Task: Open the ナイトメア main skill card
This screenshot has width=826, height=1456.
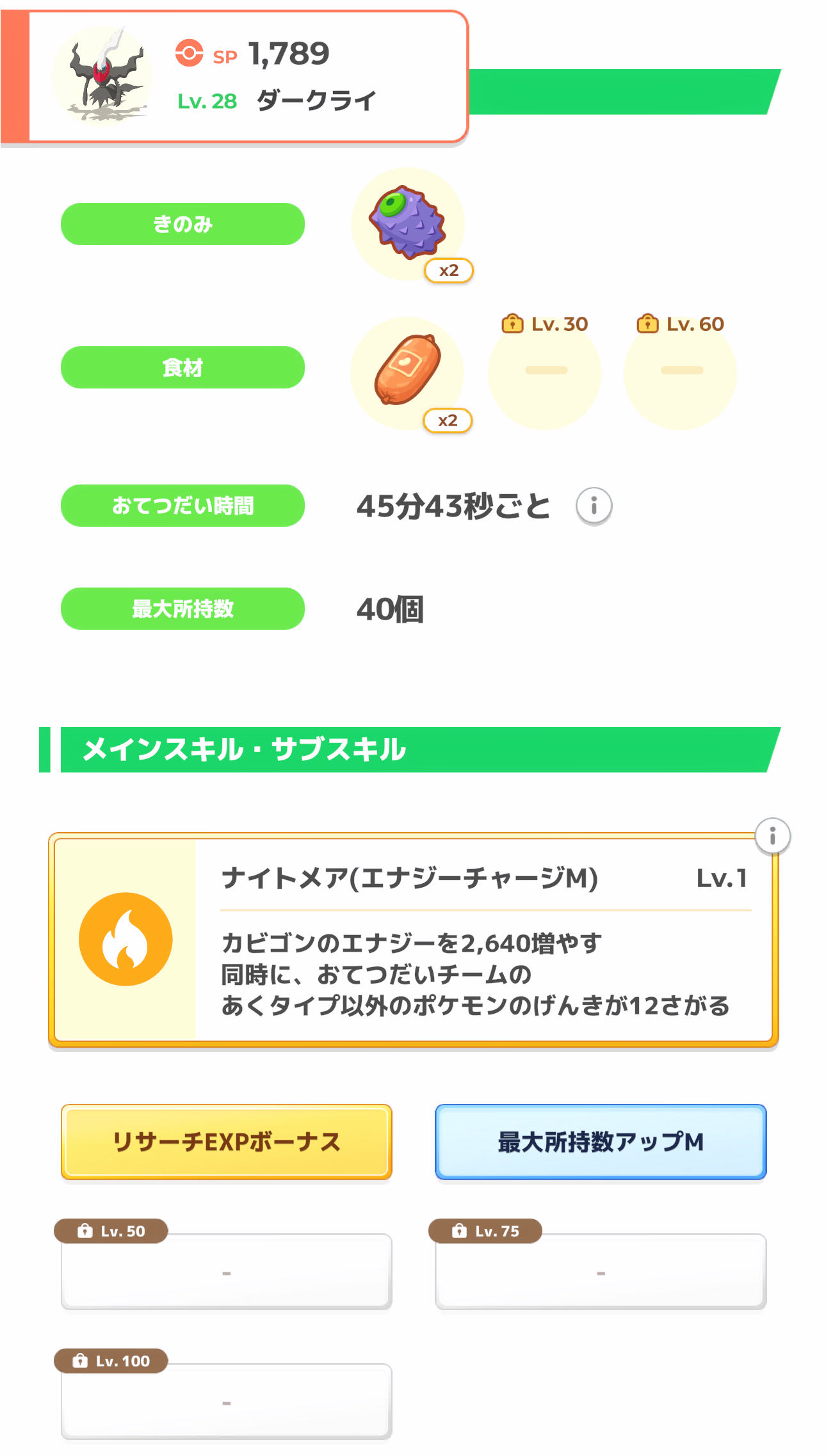Action: coord(414,940)
